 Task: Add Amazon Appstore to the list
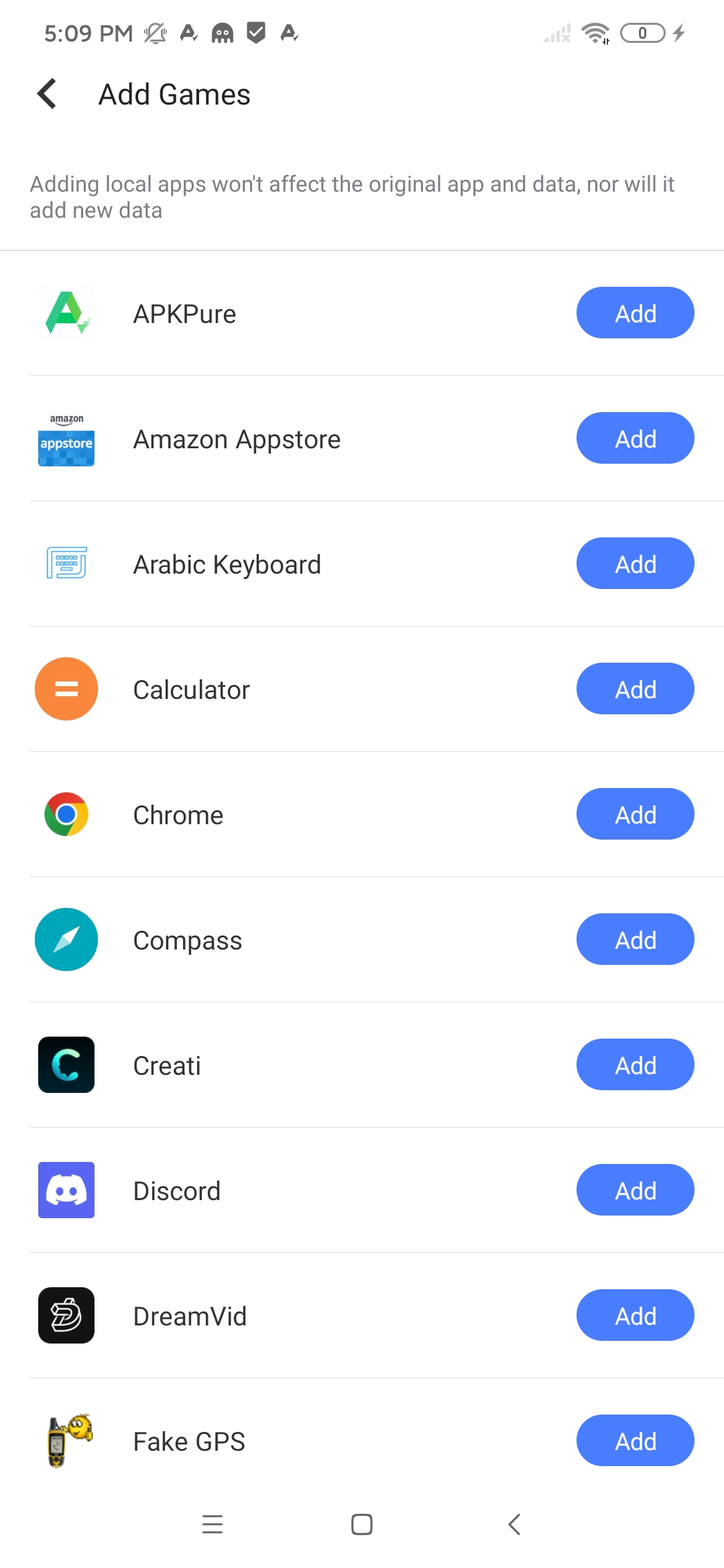pyautogui.click(x=635, y=438)
